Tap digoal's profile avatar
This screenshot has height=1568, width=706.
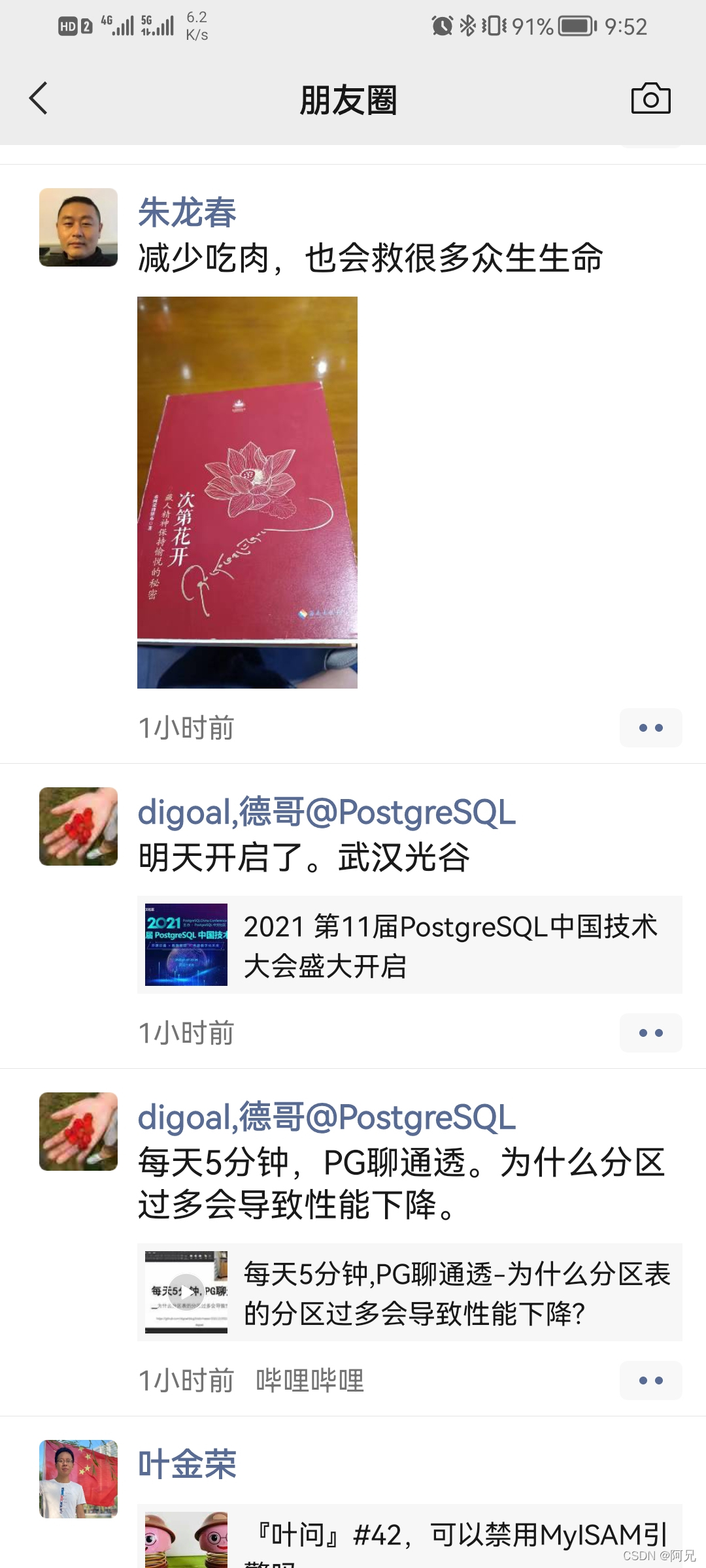(78, 826)
